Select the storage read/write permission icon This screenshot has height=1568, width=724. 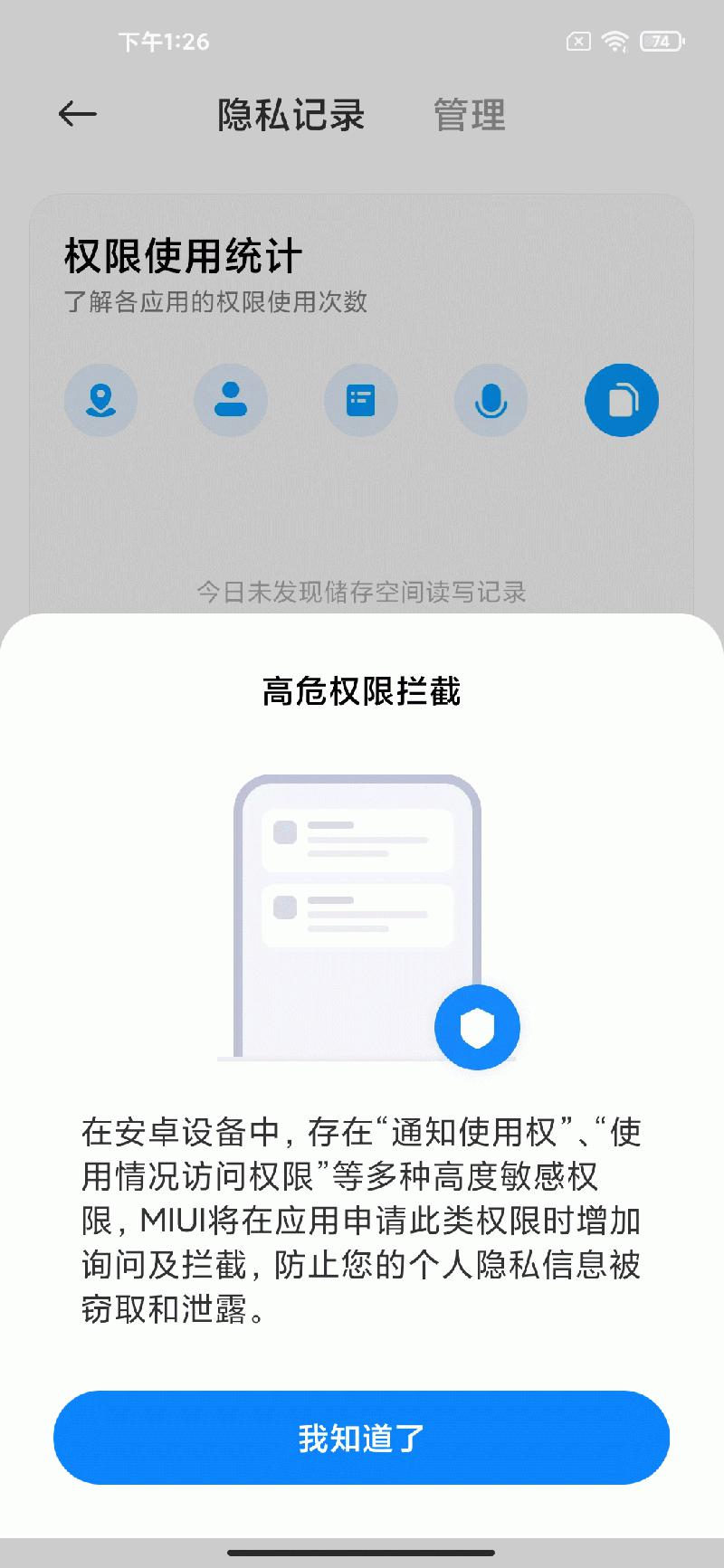click(621, 400)
